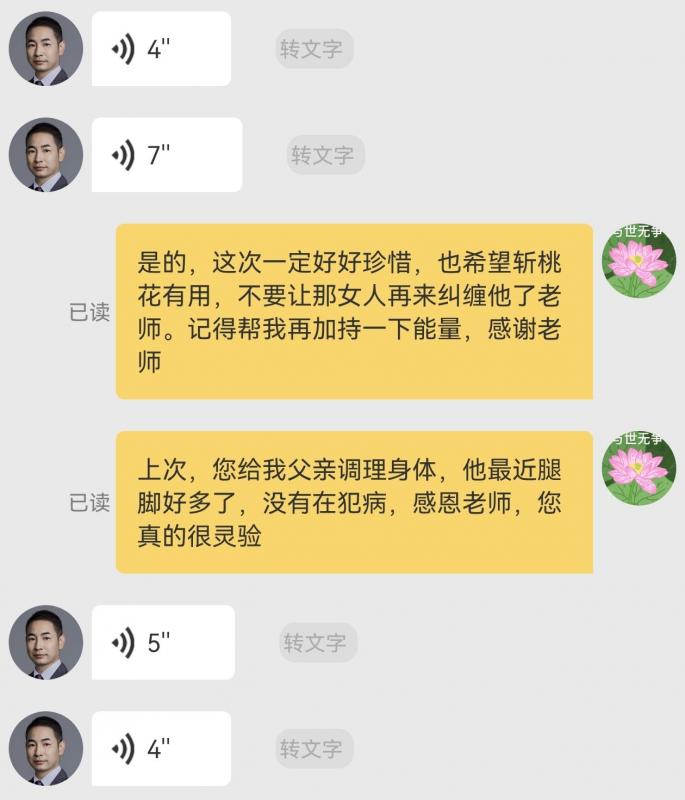Convert the 5-second voice message to text
Image resolution: width=685 pixels, height=800 pixels.
315,642
